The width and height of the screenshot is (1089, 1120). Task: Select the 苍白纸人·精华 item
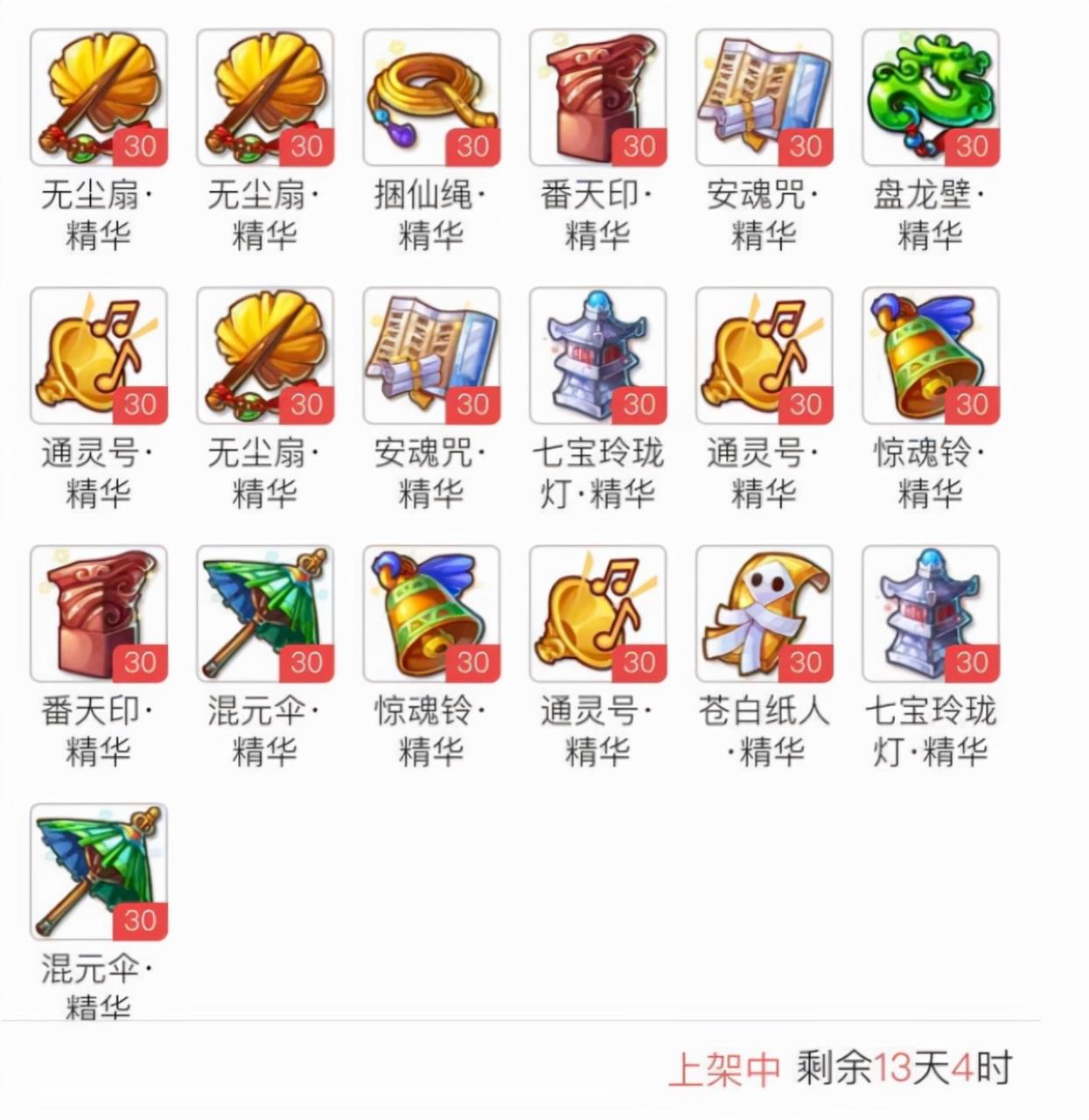pos(764,613)
